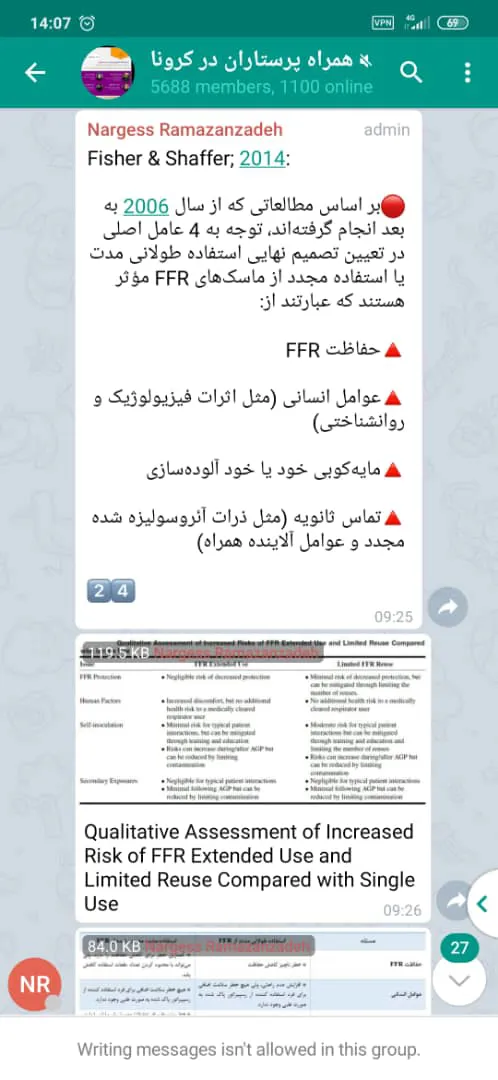Image resolution: width=498 pixels, height=1080 pixels.
Task: Jump to latest messages with down arrow
Action: (459, 980)
